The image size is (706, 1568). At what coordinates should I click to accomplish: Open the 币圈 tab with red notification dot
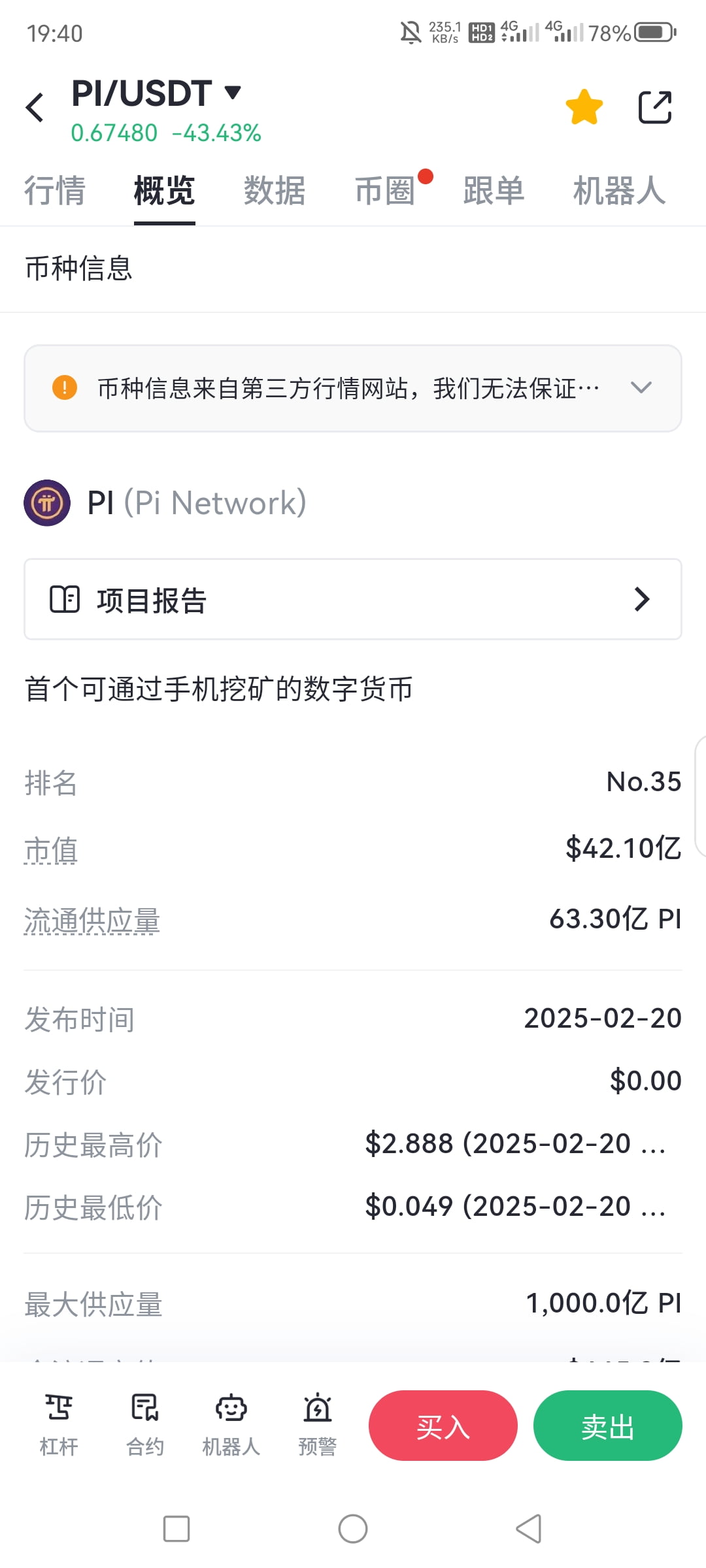coord(386,190)
